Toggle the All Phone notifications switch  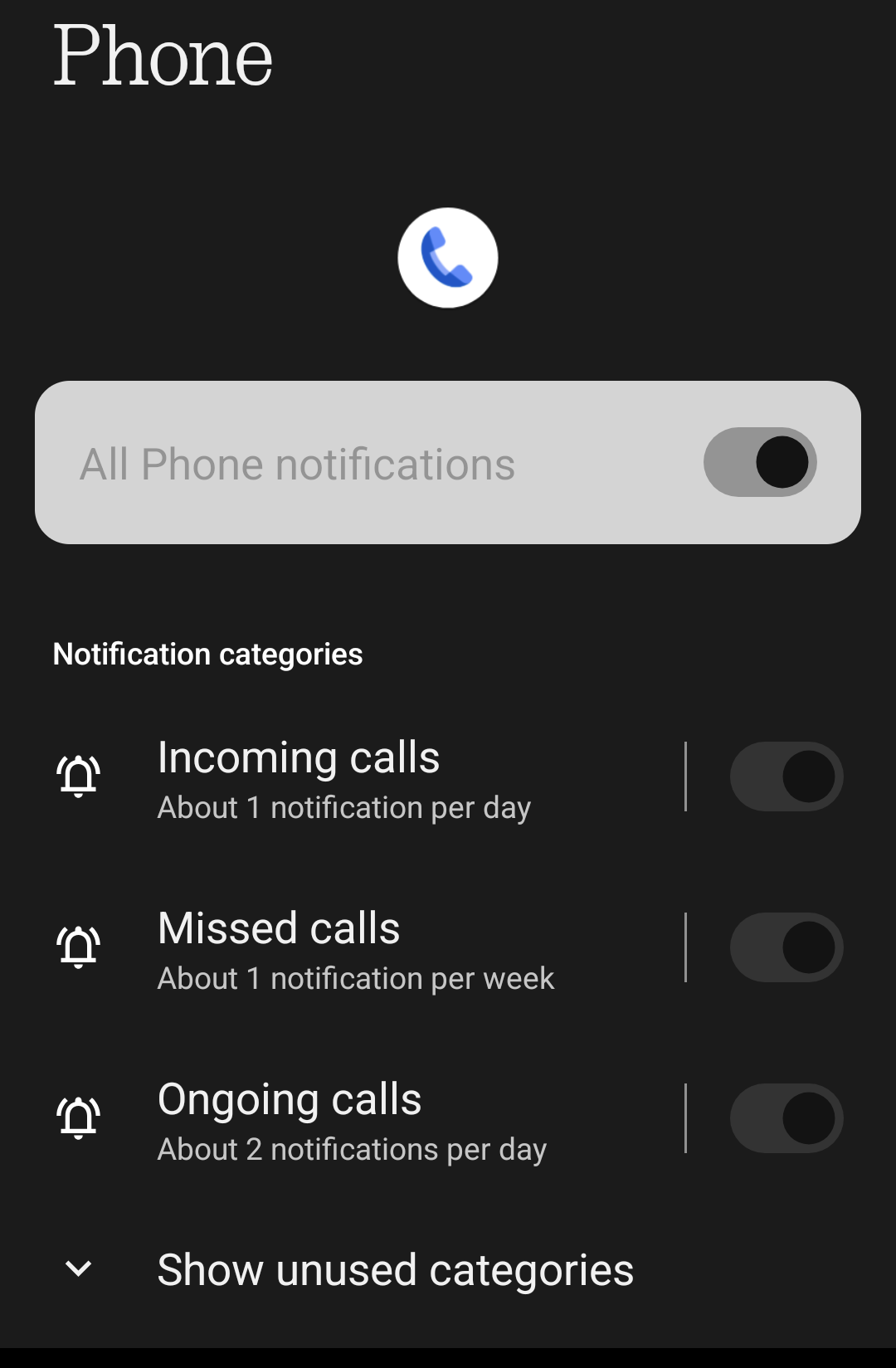(760, 462)
